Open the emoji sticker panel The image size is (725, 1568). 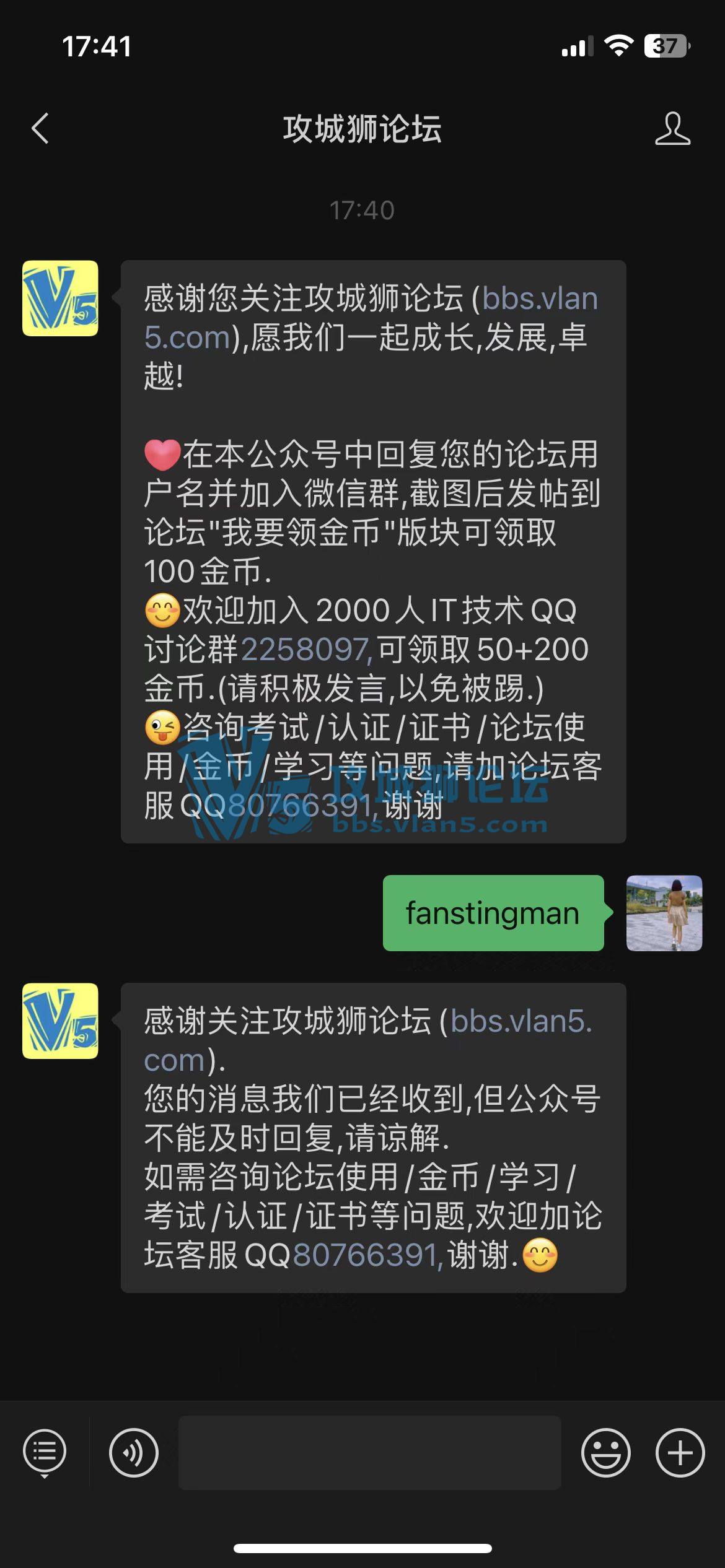point(605,1452)
